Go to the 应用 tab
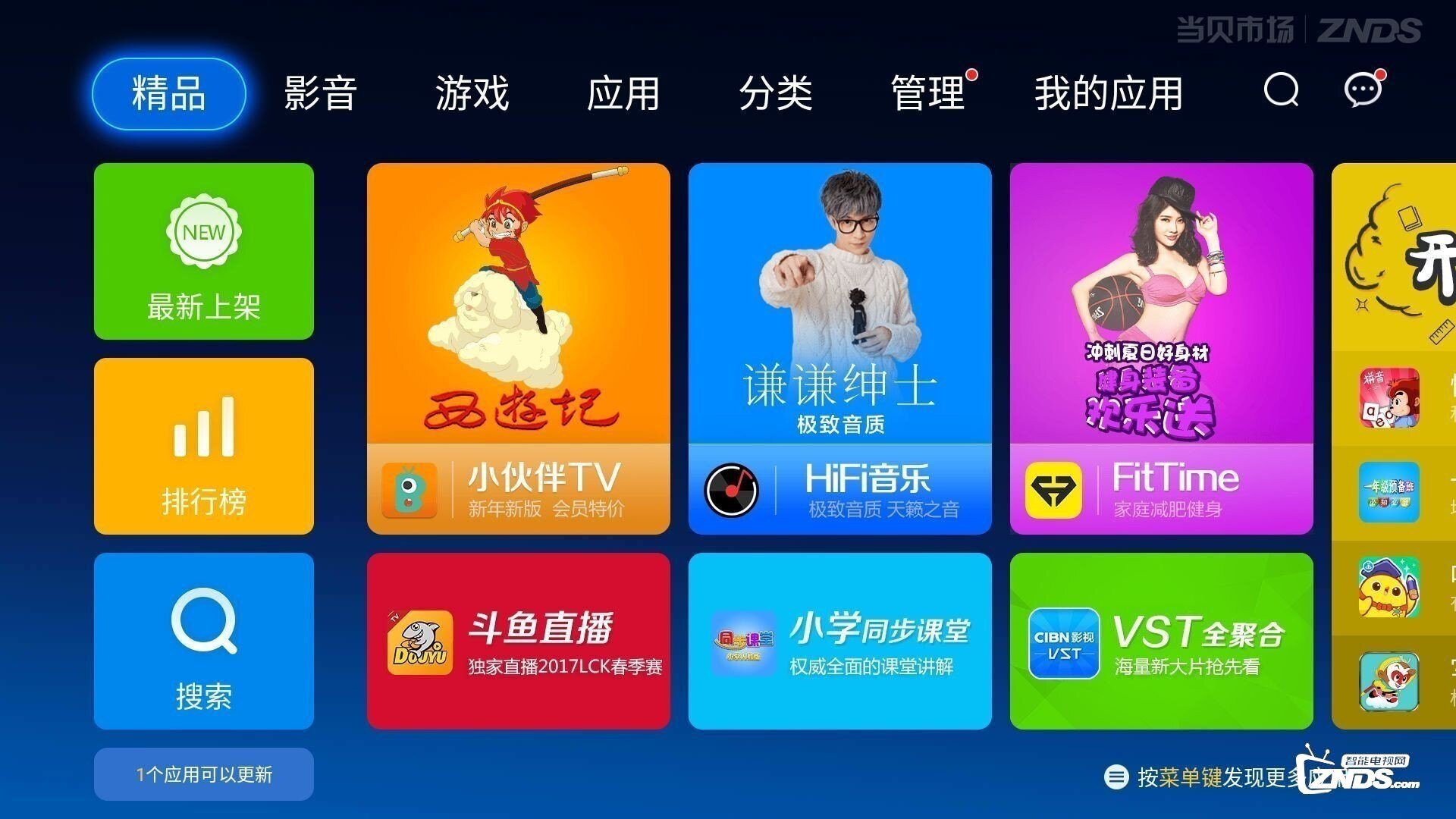The width and height of the screenshot is (1456, 819). click(x=623, y=93)
